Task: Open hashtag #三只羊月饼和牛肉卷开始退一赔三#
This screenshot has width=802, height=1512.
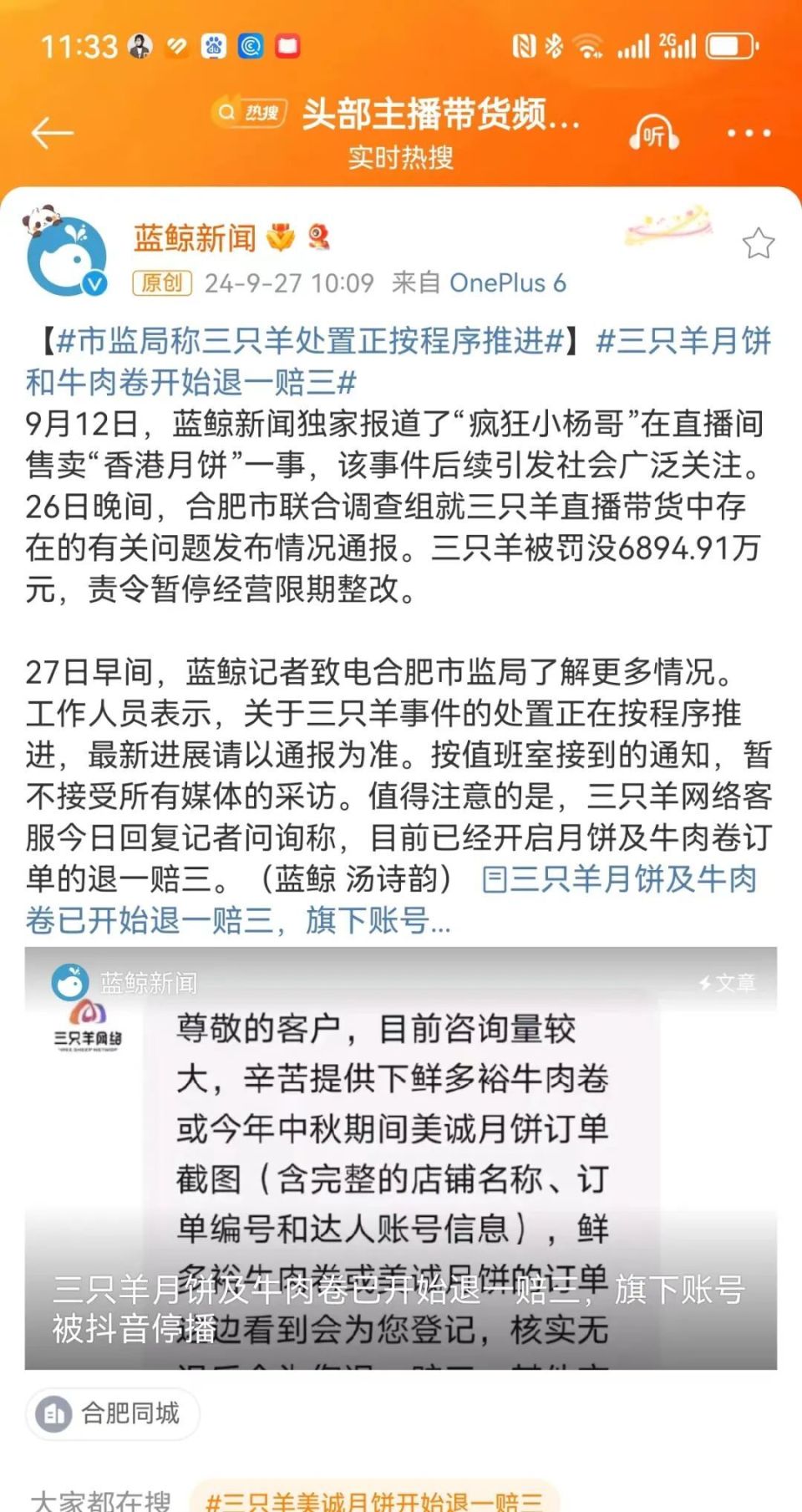Action: [x=398, y=362]
